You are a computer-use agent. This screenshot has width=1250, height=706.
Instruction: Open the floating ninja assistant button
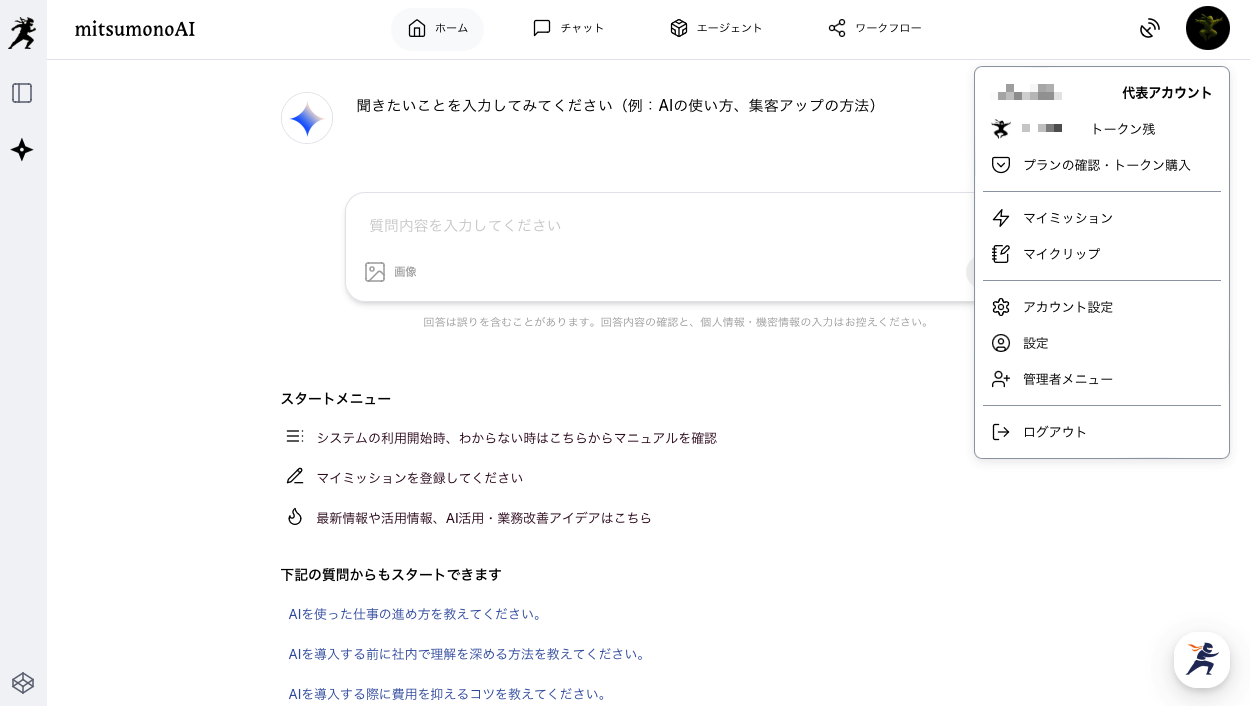click(1201, 659)
